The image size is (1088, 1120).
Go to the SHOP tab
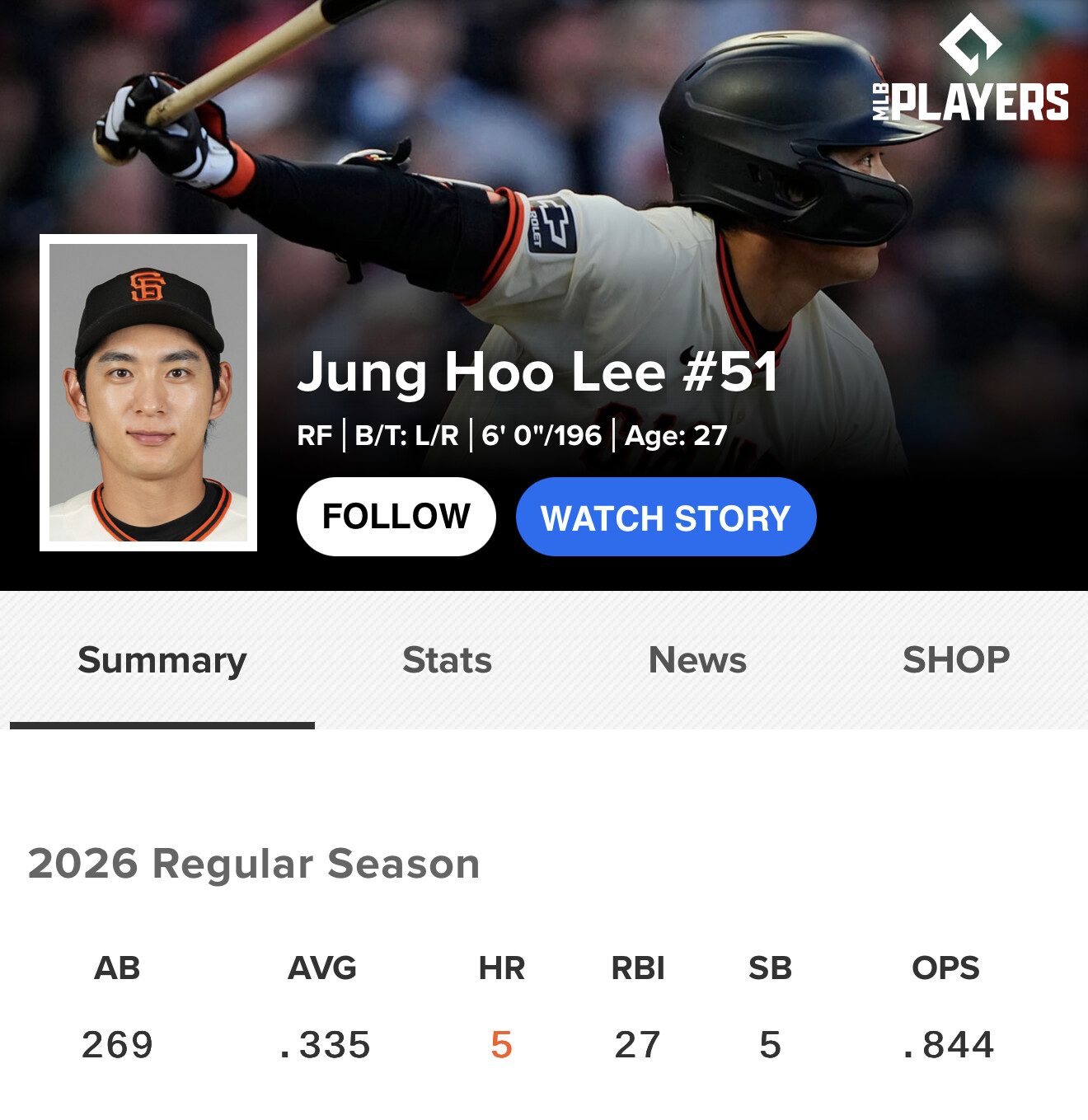(956, 660)
